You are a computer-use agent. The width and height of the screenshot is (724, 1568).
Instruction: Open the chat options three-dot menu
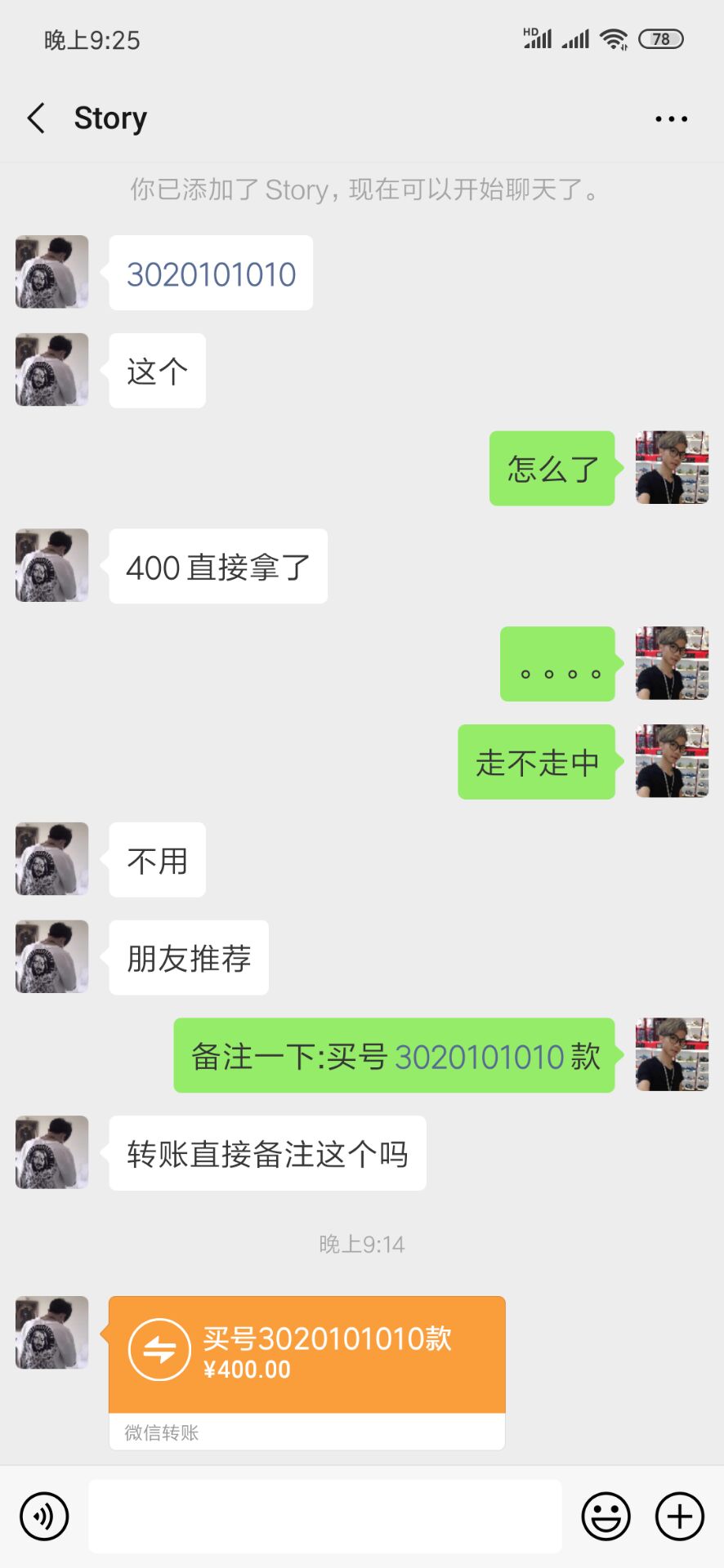tap(671, 119)
